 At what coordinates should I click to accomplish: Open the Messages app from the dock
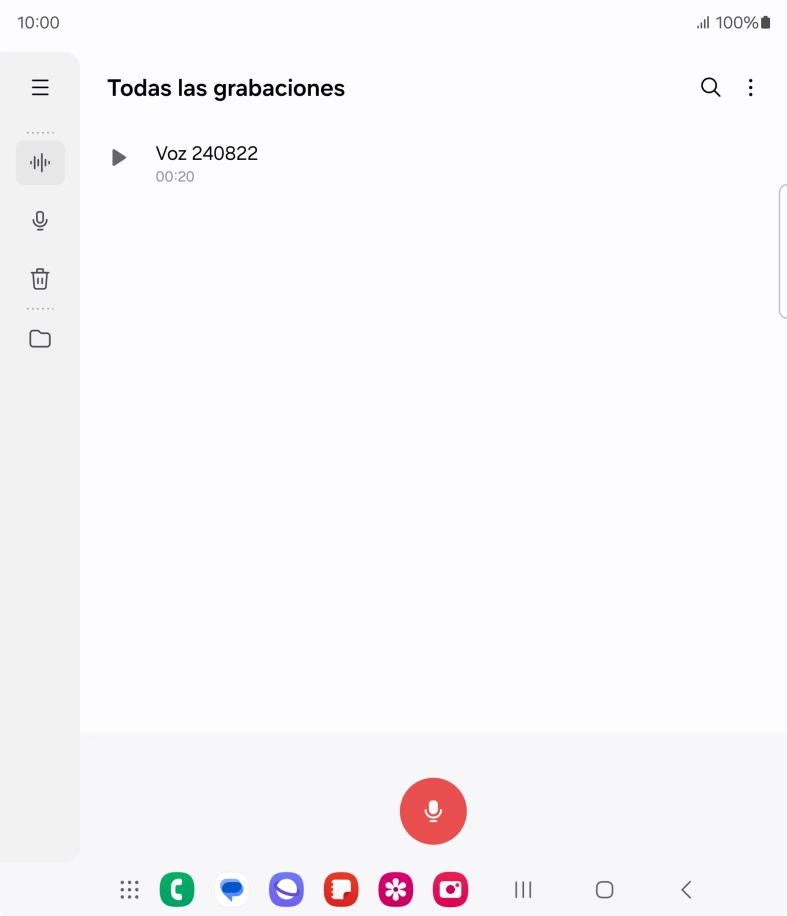click(231, 889)
